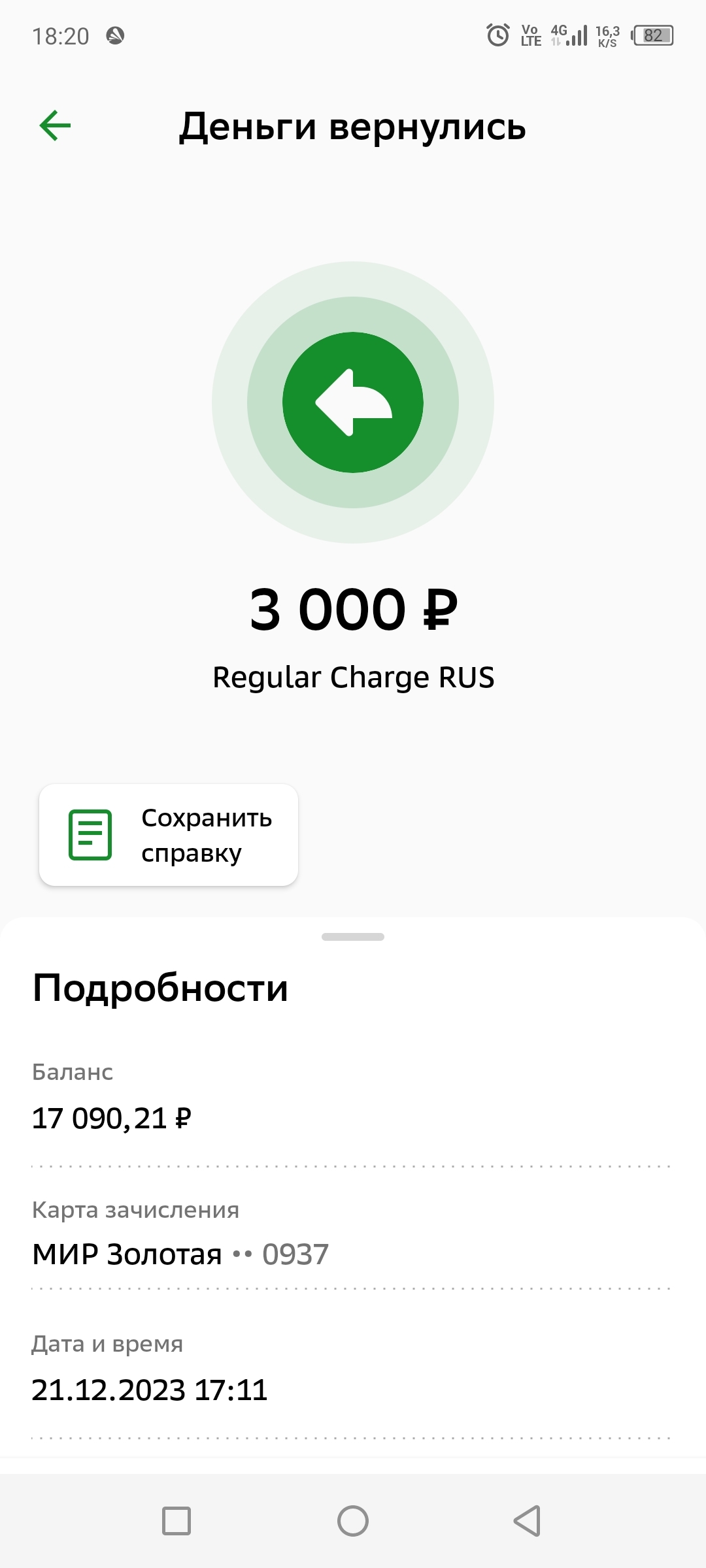Click the green back arrow
This screenshot has width=706, height=1568.
56,125
